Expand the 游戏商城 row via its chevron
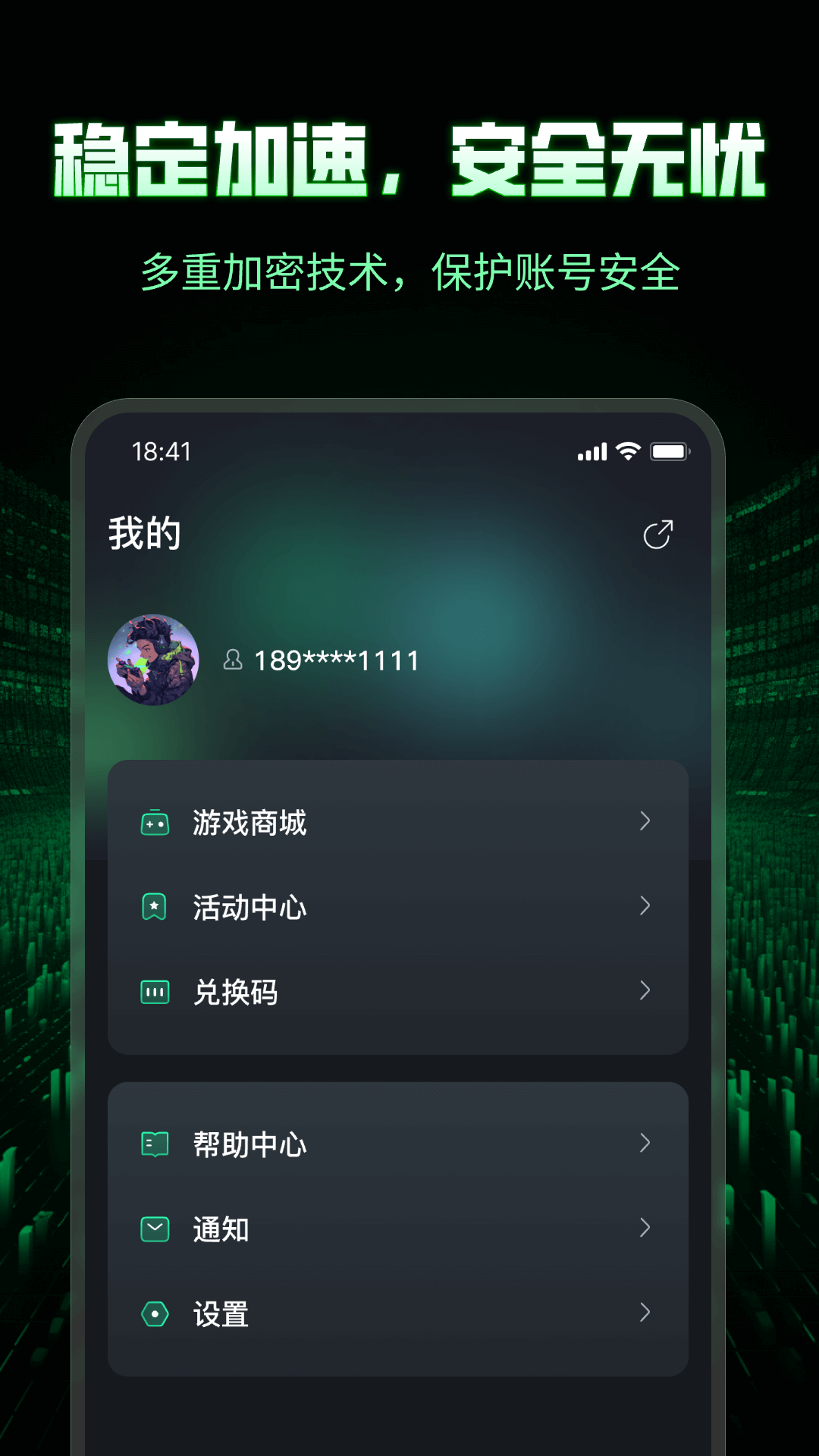The height and width of the screenshot is (1456, 819). tap(645, 821)
